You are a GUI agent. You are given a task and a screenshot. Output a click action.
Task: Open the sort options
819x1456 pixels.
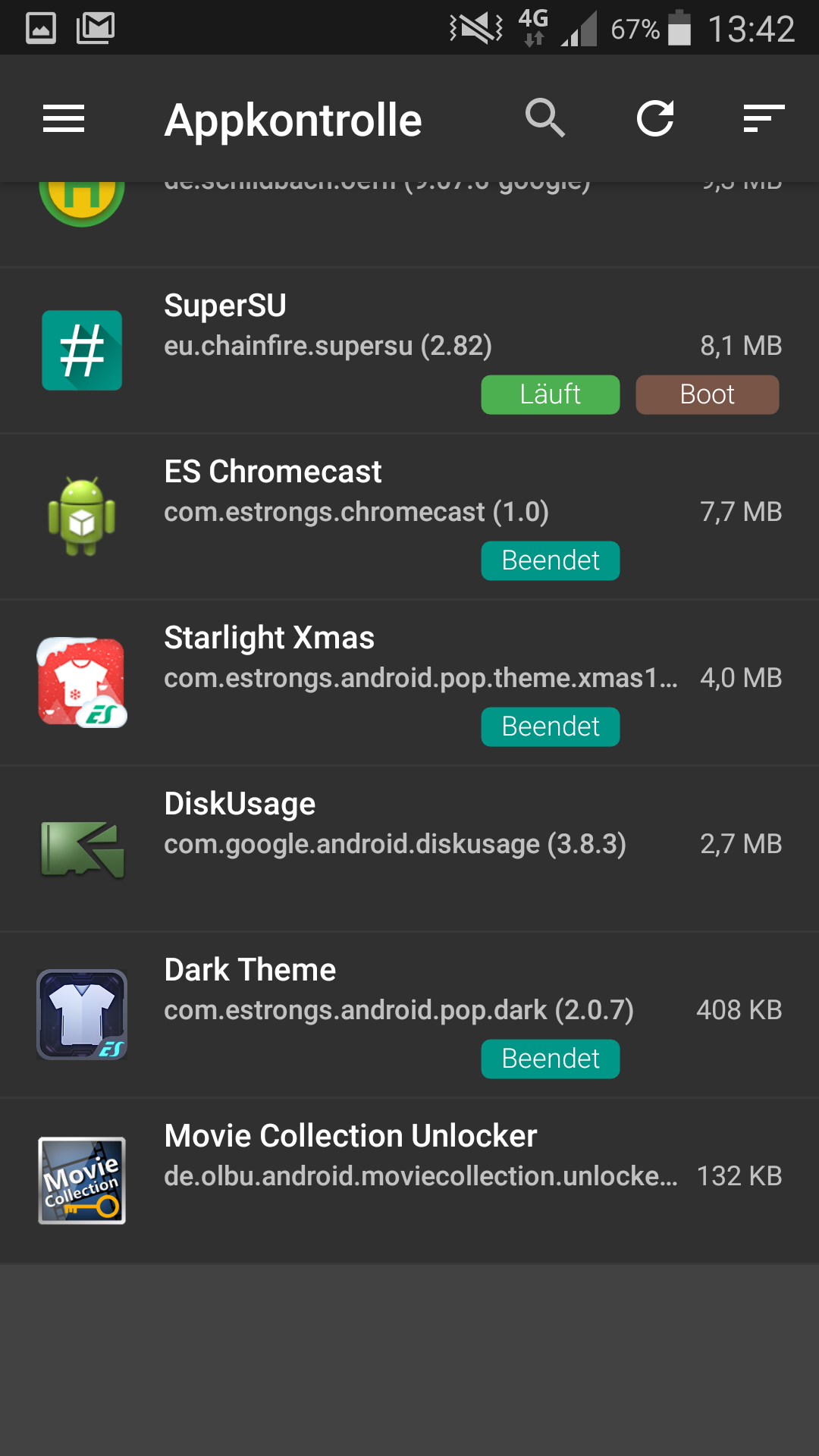click(764, 119)
